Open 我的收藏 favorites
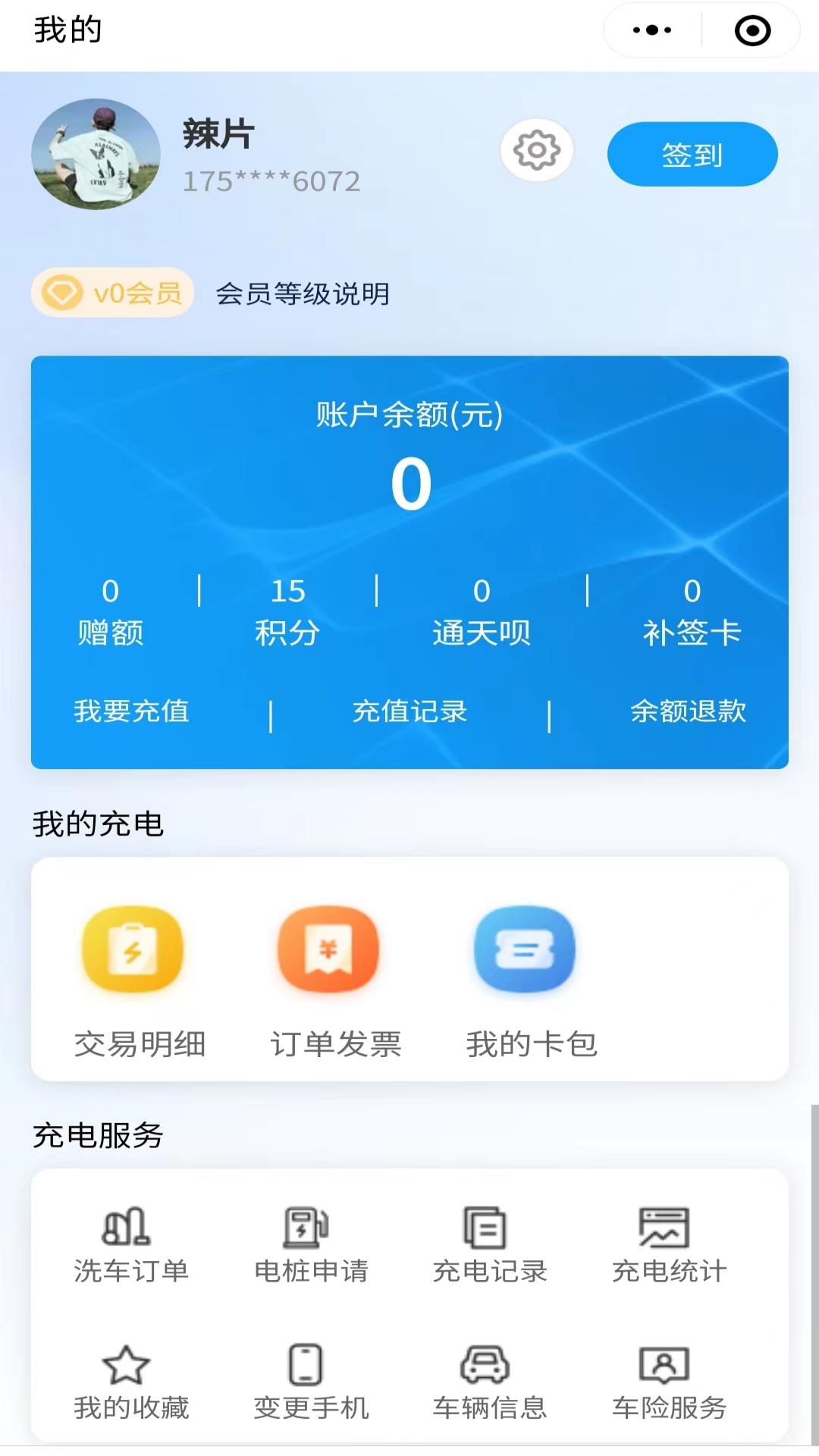819x1456 pixels. click(x=130, y=1382)
